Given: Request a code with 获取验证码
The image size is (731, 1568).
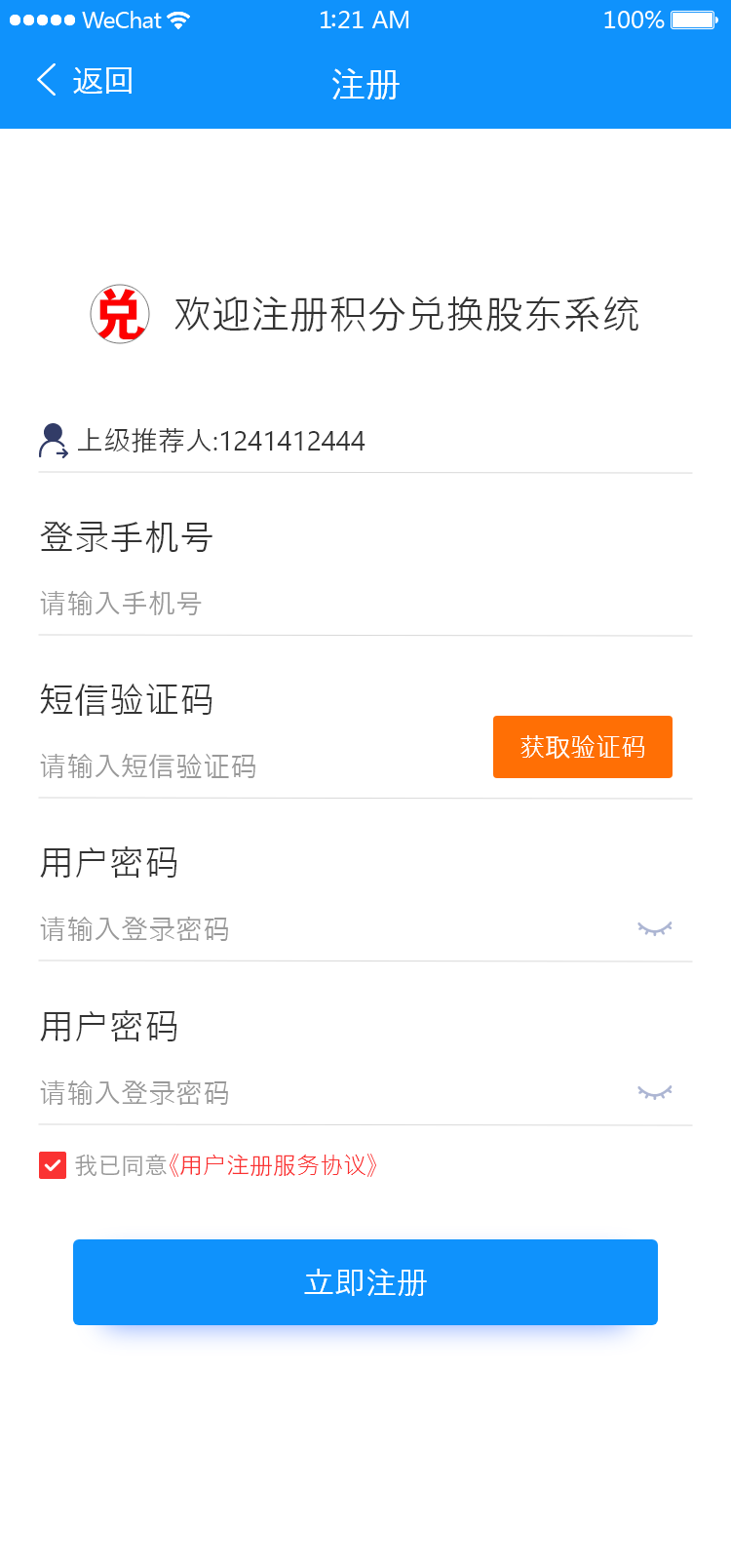Looking at the screenshot, I should 582,747.
